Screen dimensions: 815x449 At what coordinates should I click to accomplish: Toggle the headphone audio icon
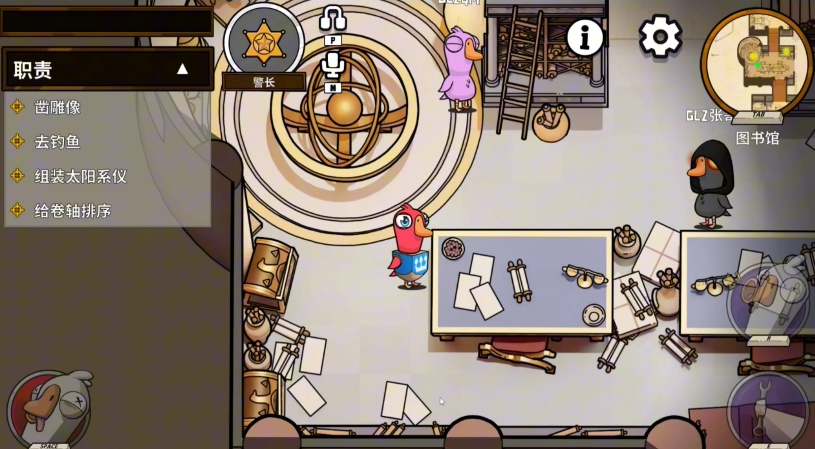[x=333, y=18]
